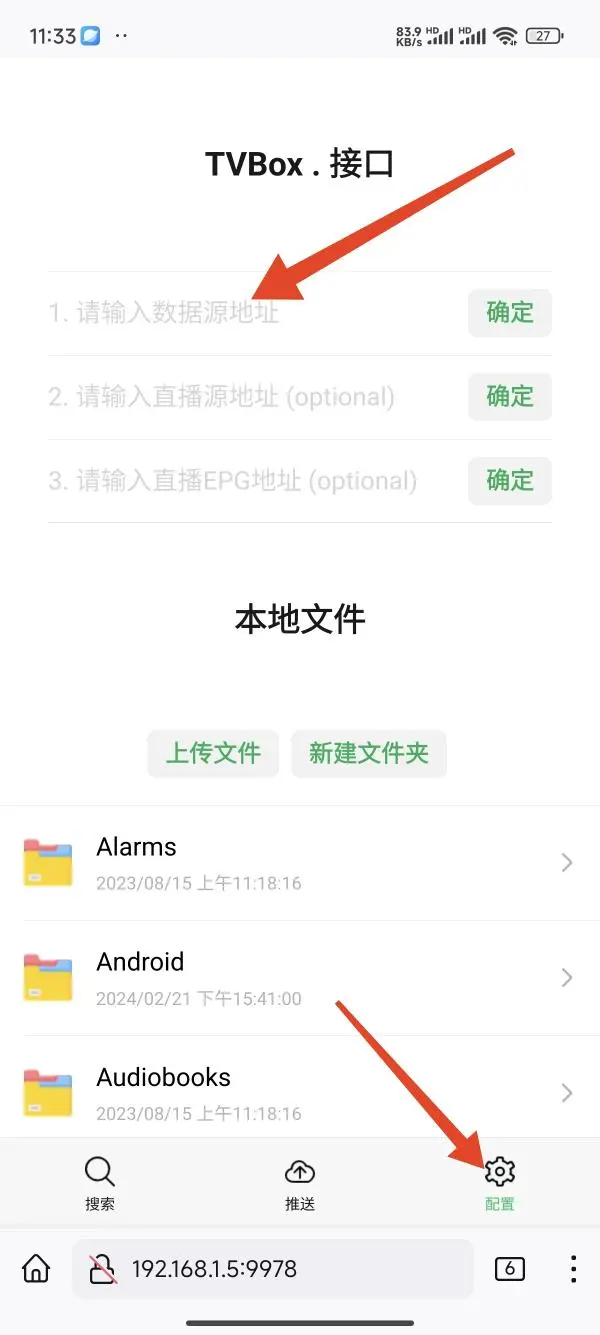Viewport: 600px width, 1335px height.
Task: Tap the address bar showing 192.168.1.5:9978
Action: 272,1269
